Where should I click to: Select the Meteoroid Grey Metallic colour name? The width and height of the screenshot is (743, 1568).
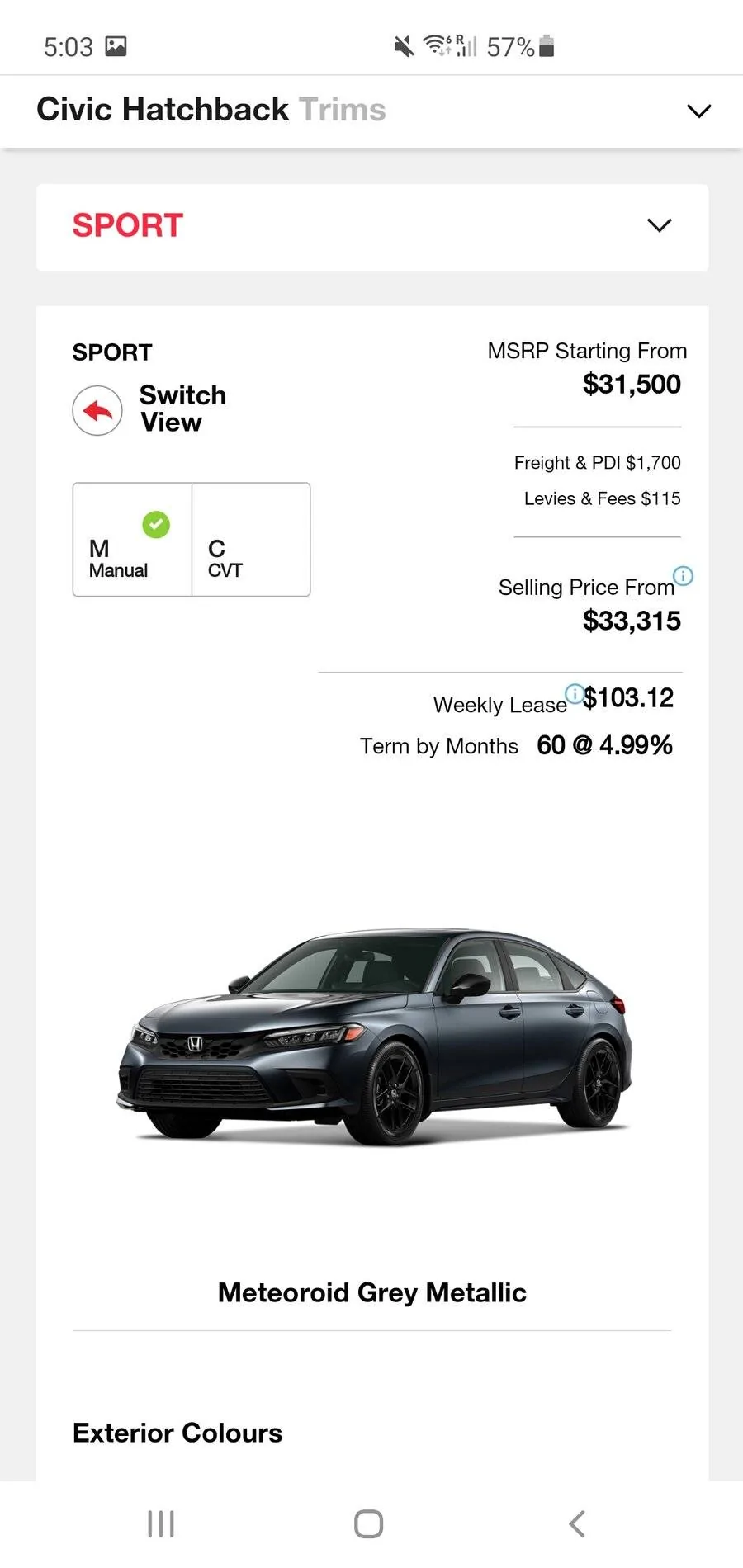[x=371, y=1293]
